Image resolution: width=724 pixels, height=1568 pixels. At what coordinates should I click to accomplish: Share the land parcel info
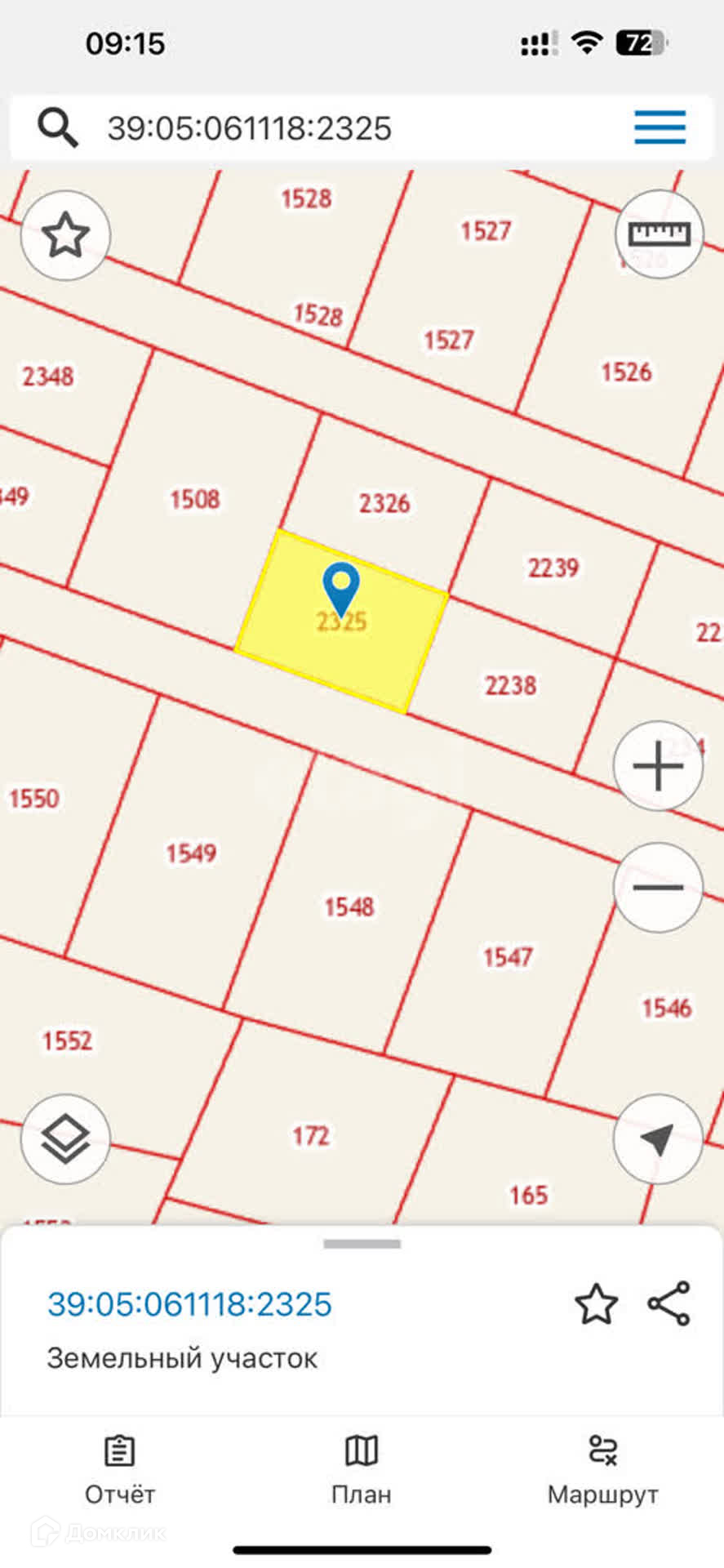(669, 1303)
